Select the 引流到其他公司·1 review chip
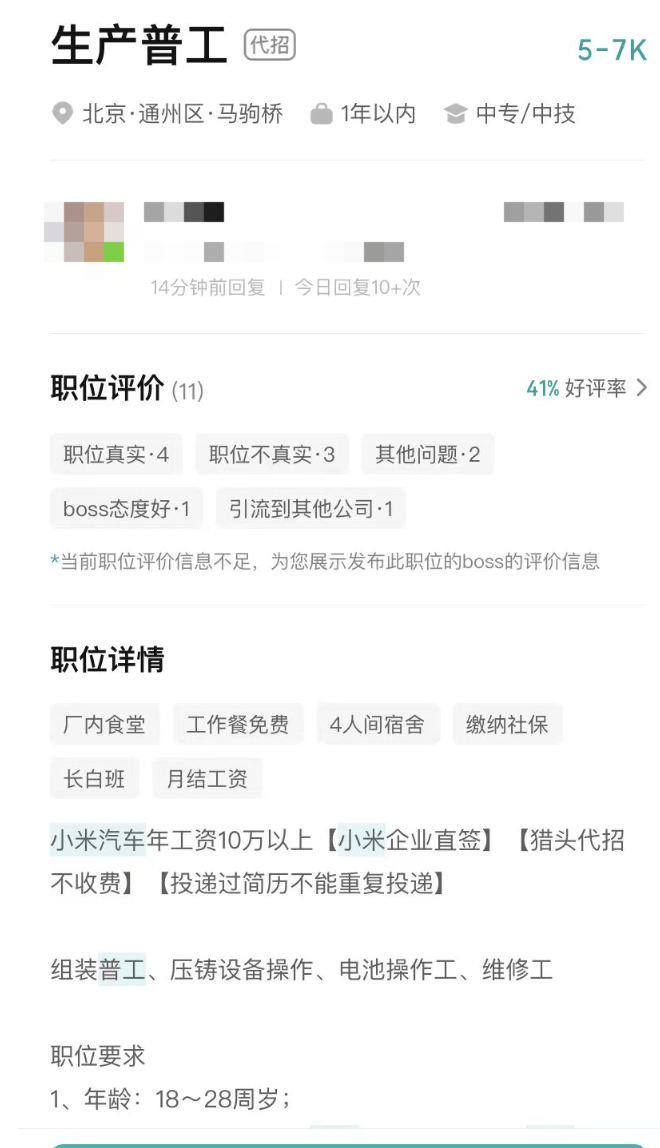Viewport: 660px width, 1148px height. [311, 509]
